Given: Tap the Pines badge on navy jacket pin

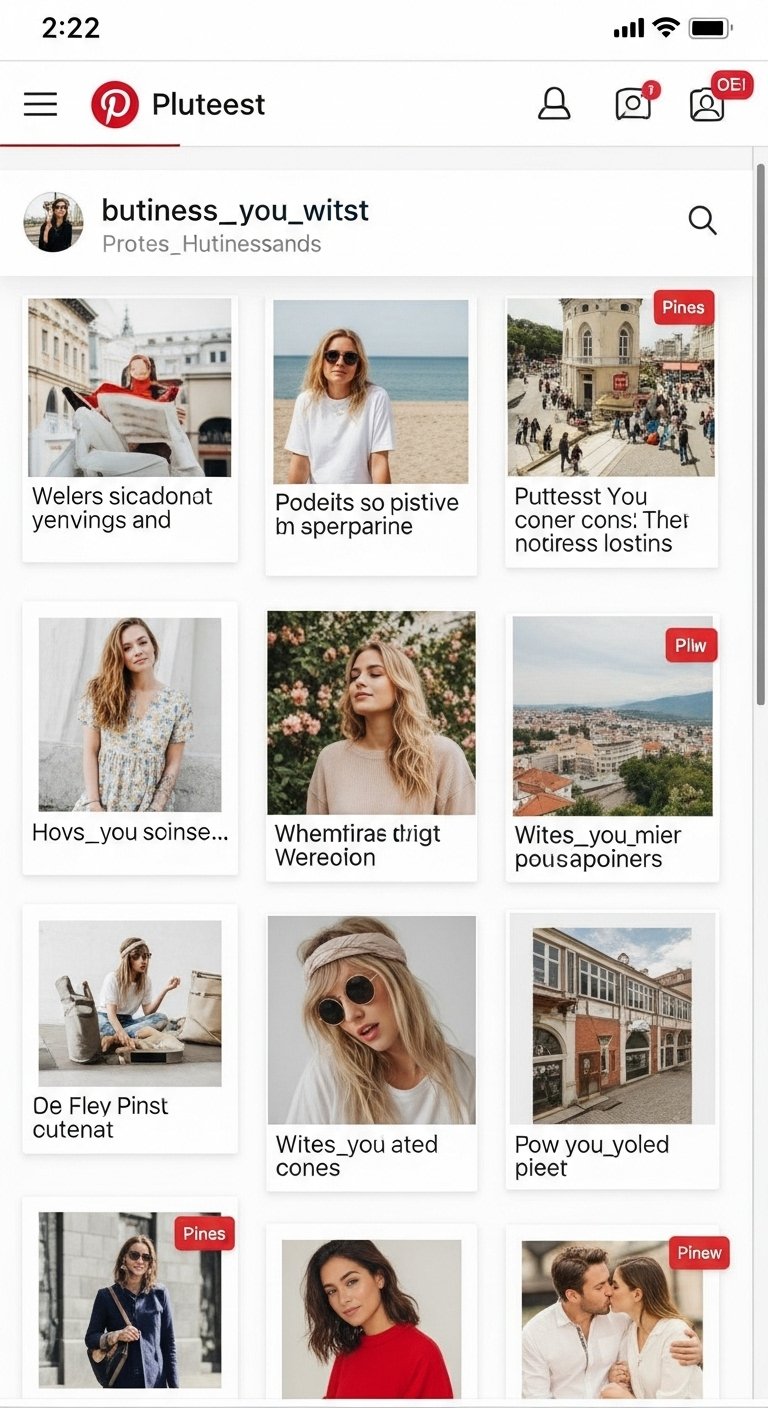Looking at the screenshot, I should point(204,1234).
